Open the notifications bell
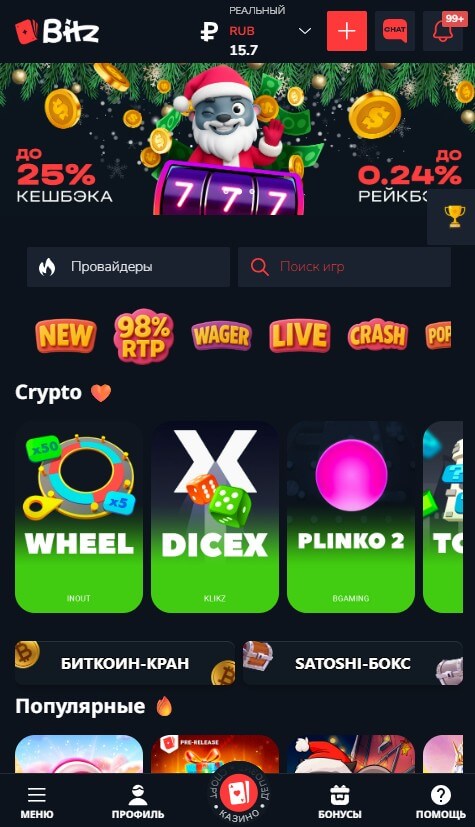This screenshot has height=827, width=475. pos(442,31)
